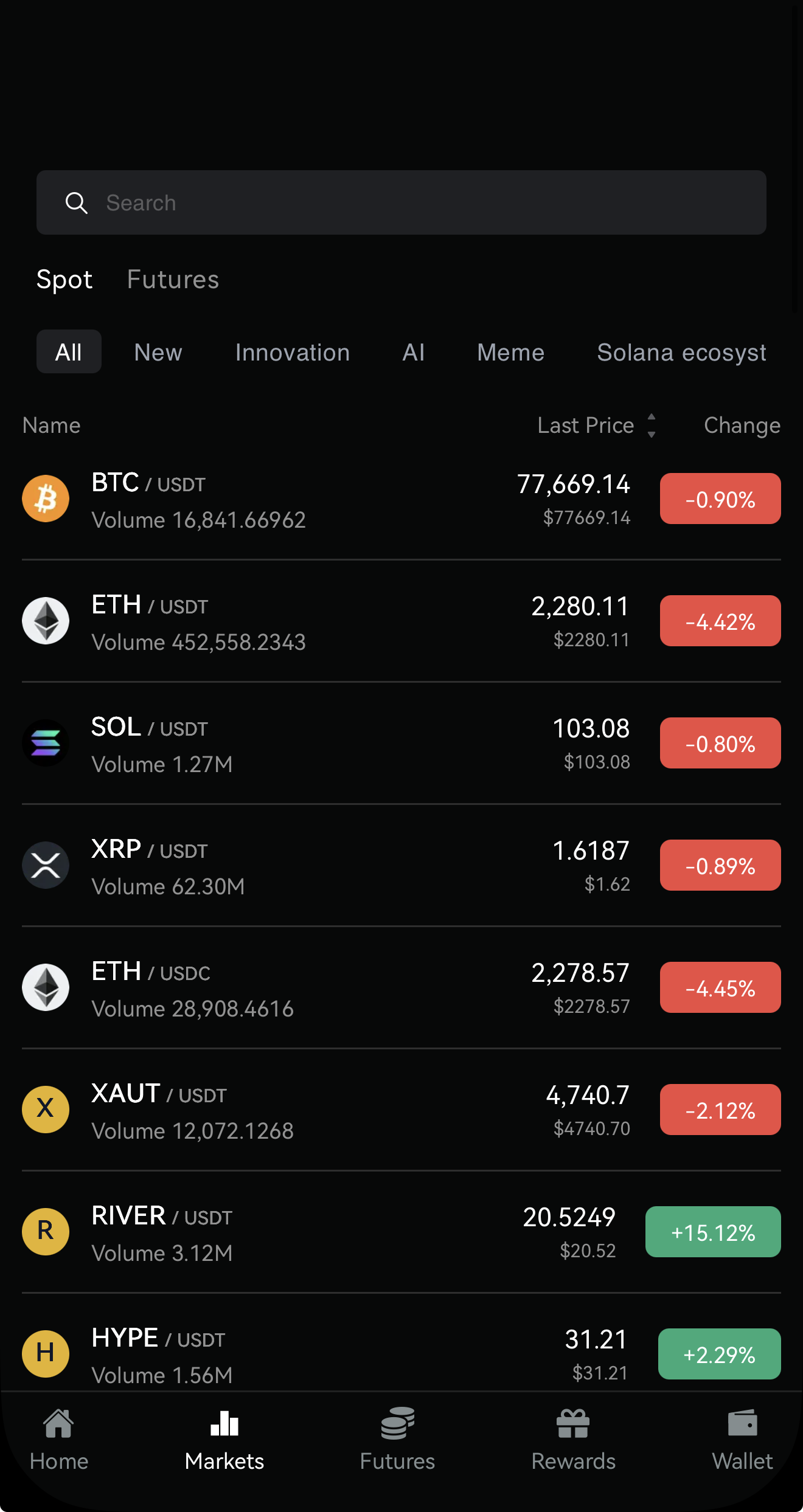The height and width of the screenshot is (1512, 803).
Task: Select the New listings filter
Action: pos(158,351)
